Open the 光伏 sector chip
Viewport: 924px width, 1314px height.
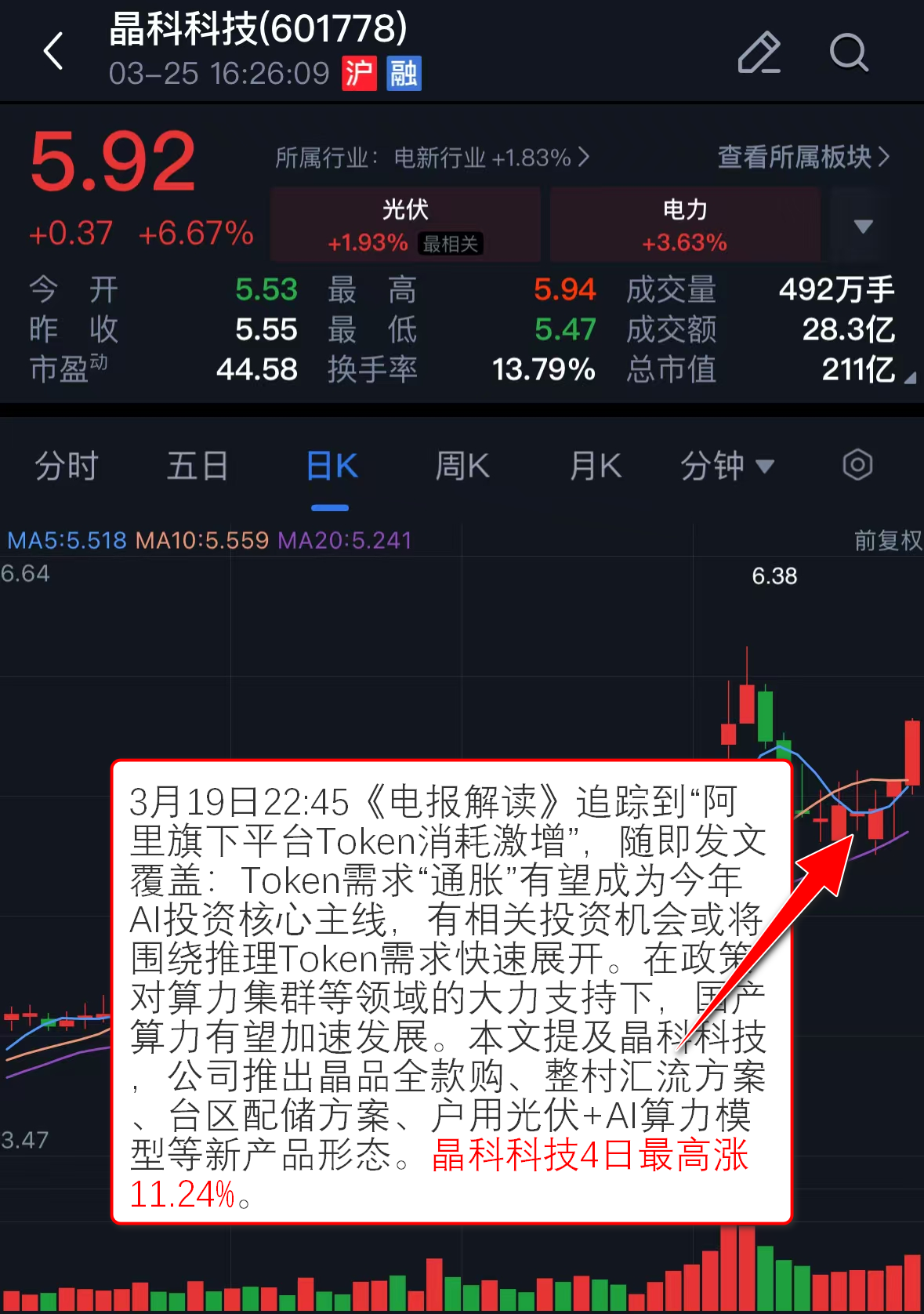point(405,225)
